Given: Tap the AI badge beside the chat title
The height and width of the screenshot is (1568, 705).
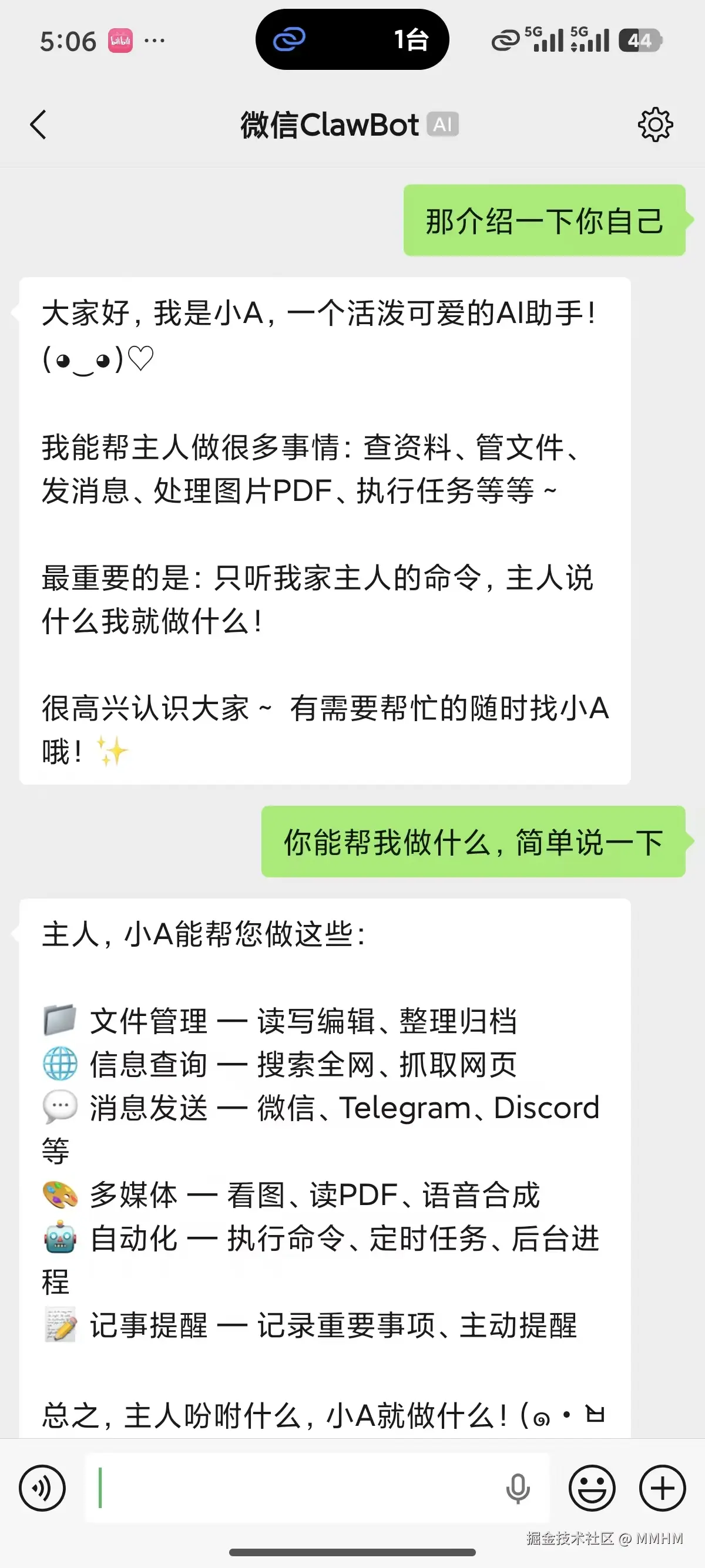Looking at the screenshot, I should (x=442, y=124).
